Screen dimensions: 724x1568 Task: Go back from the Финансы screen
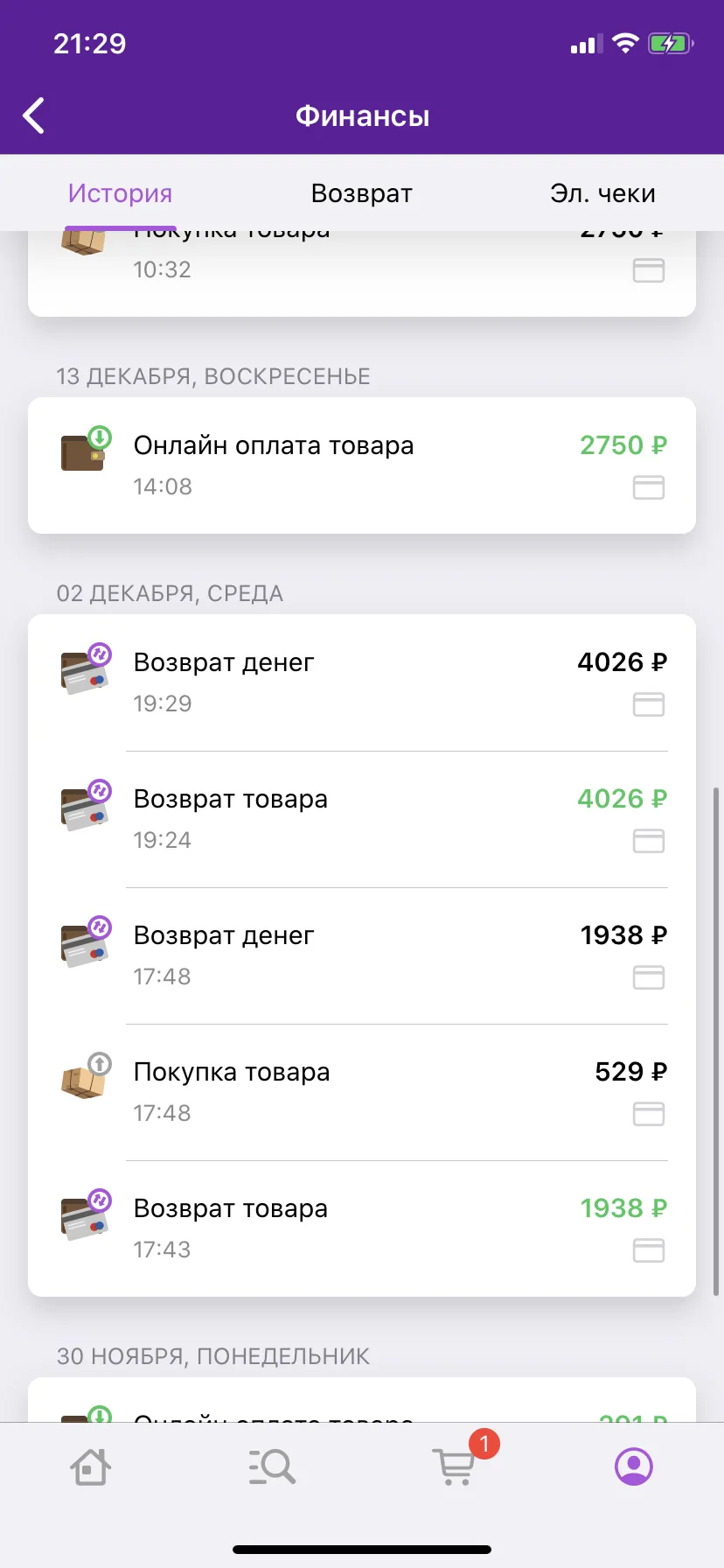[x=34, y=115]
